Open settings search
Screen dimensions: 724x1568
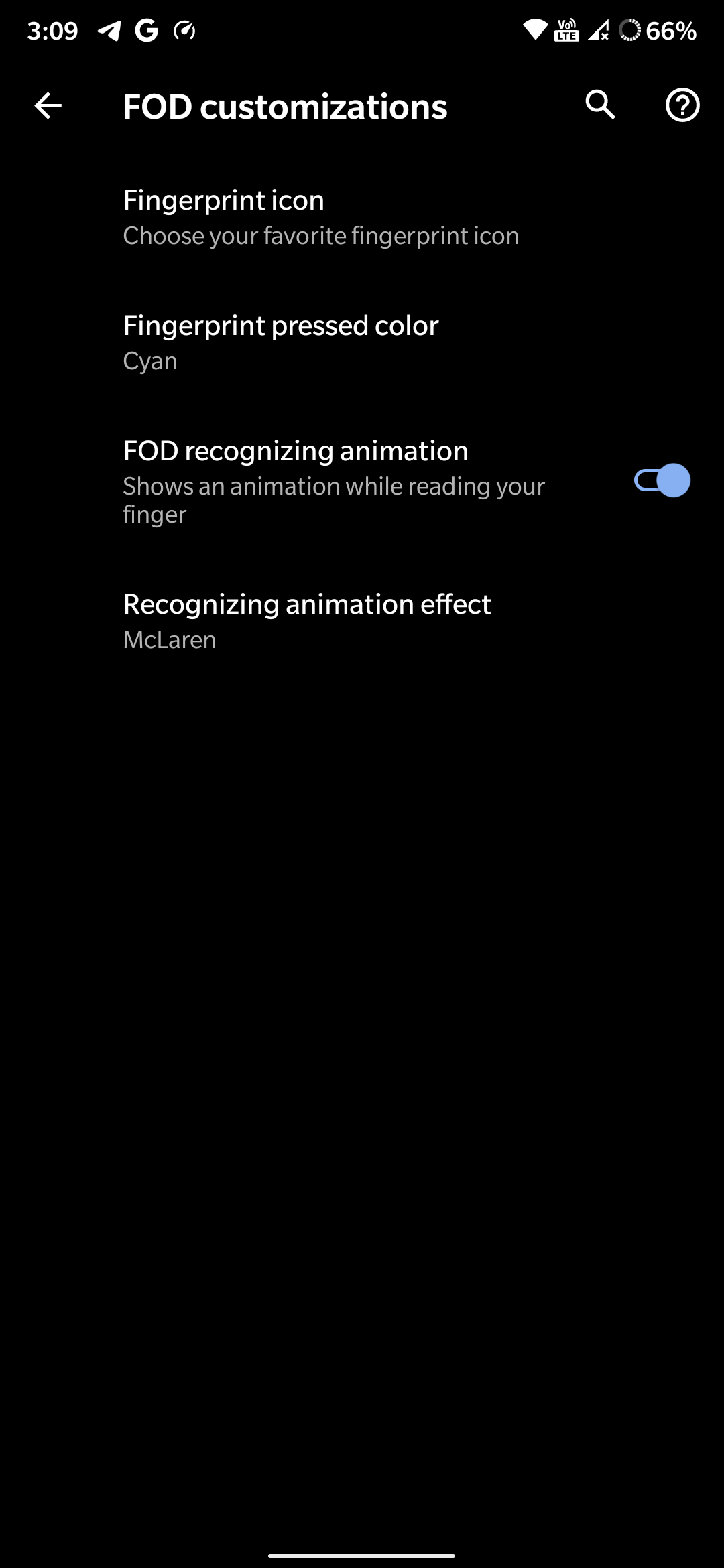[x=600, y=105]
